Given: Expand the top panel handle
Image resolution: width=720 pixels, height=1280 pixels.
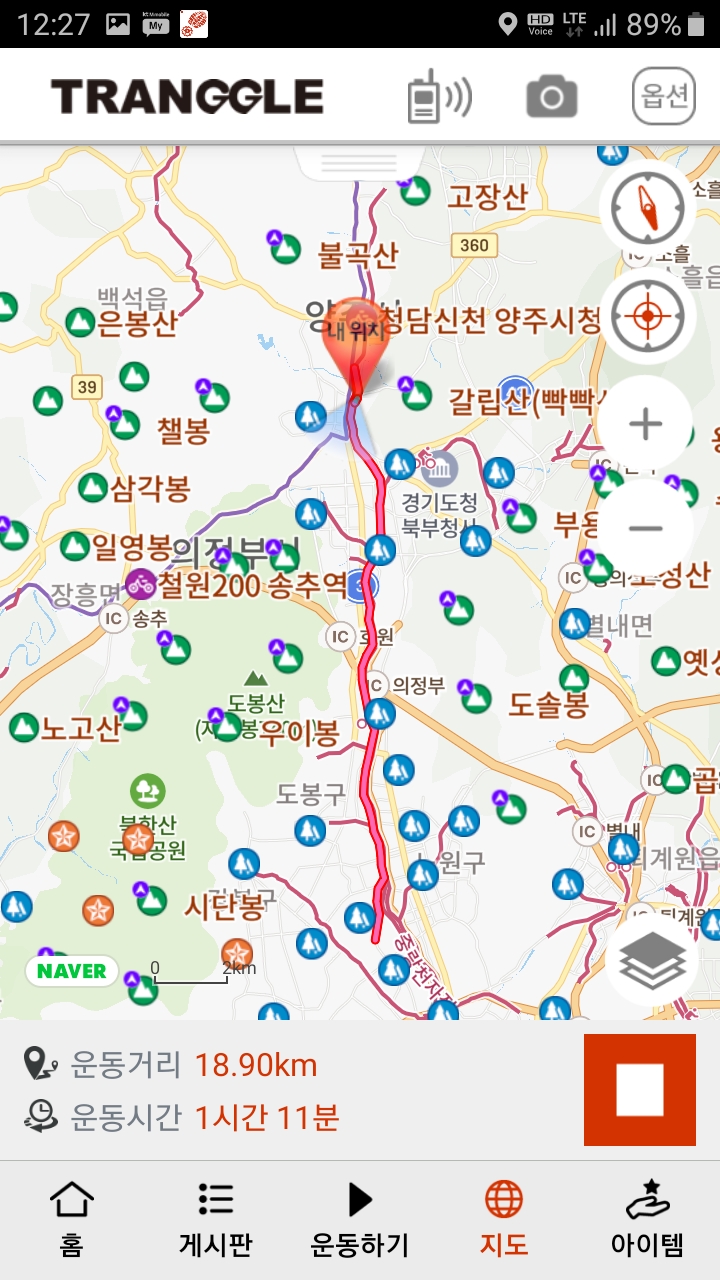Looking at the screenshot, I should pyautogui.click(x=359, y=162).
